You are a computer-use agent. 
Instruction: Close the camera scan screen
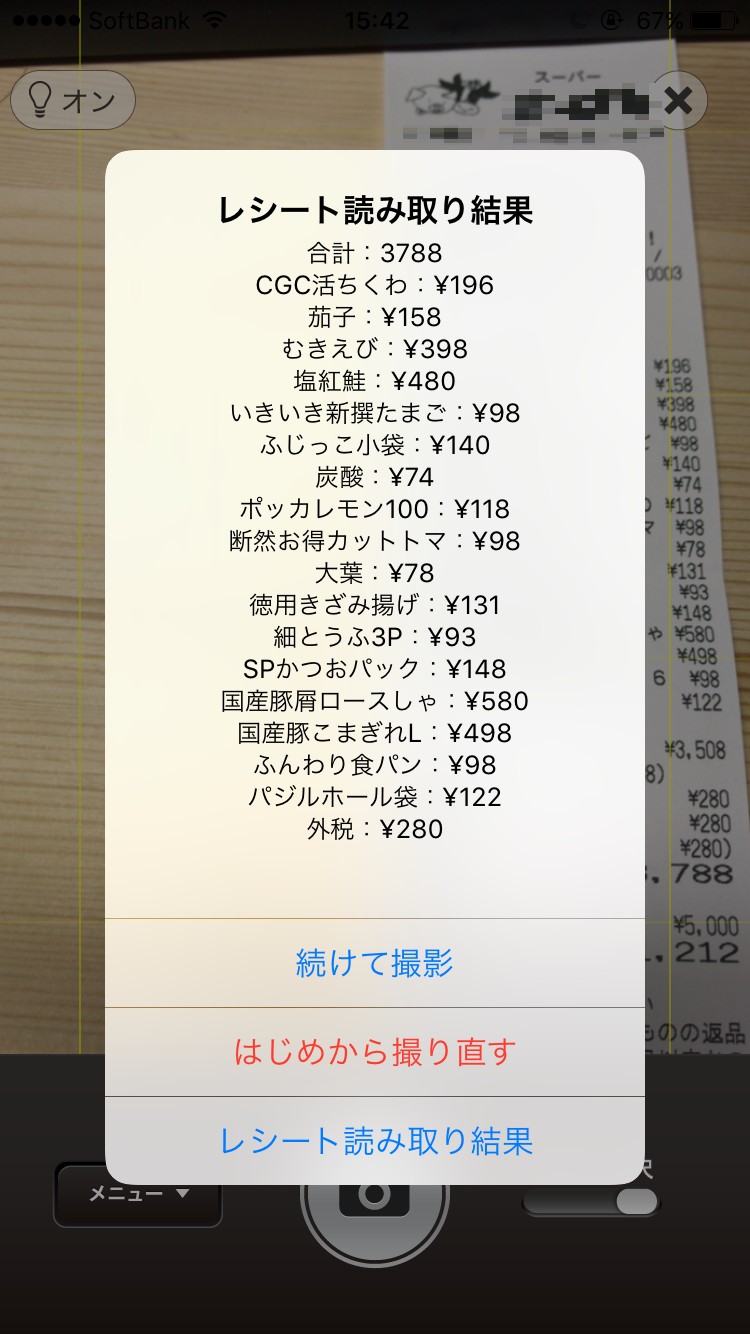(678, 100)
